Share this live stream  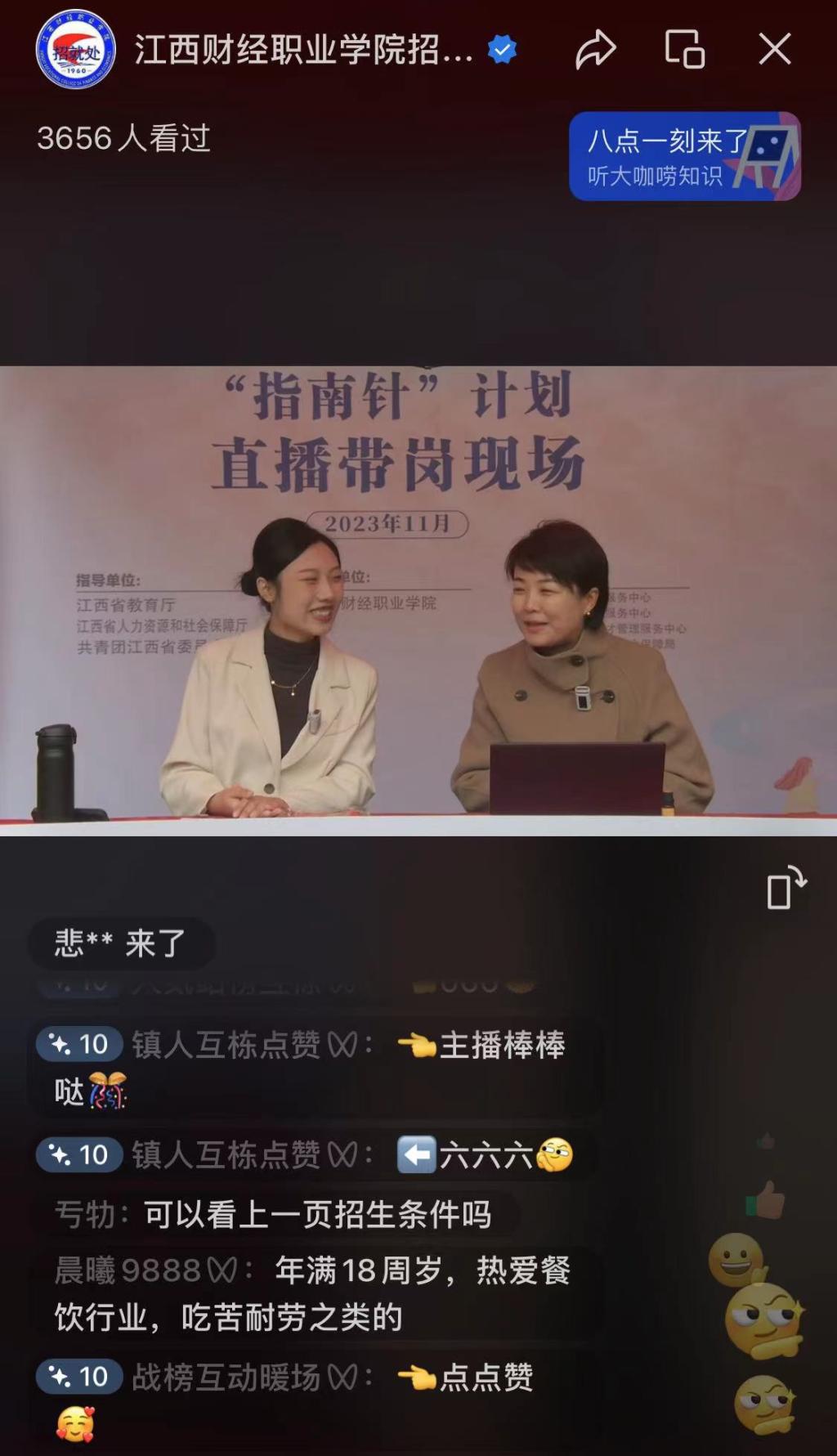(x=595, y=50)
